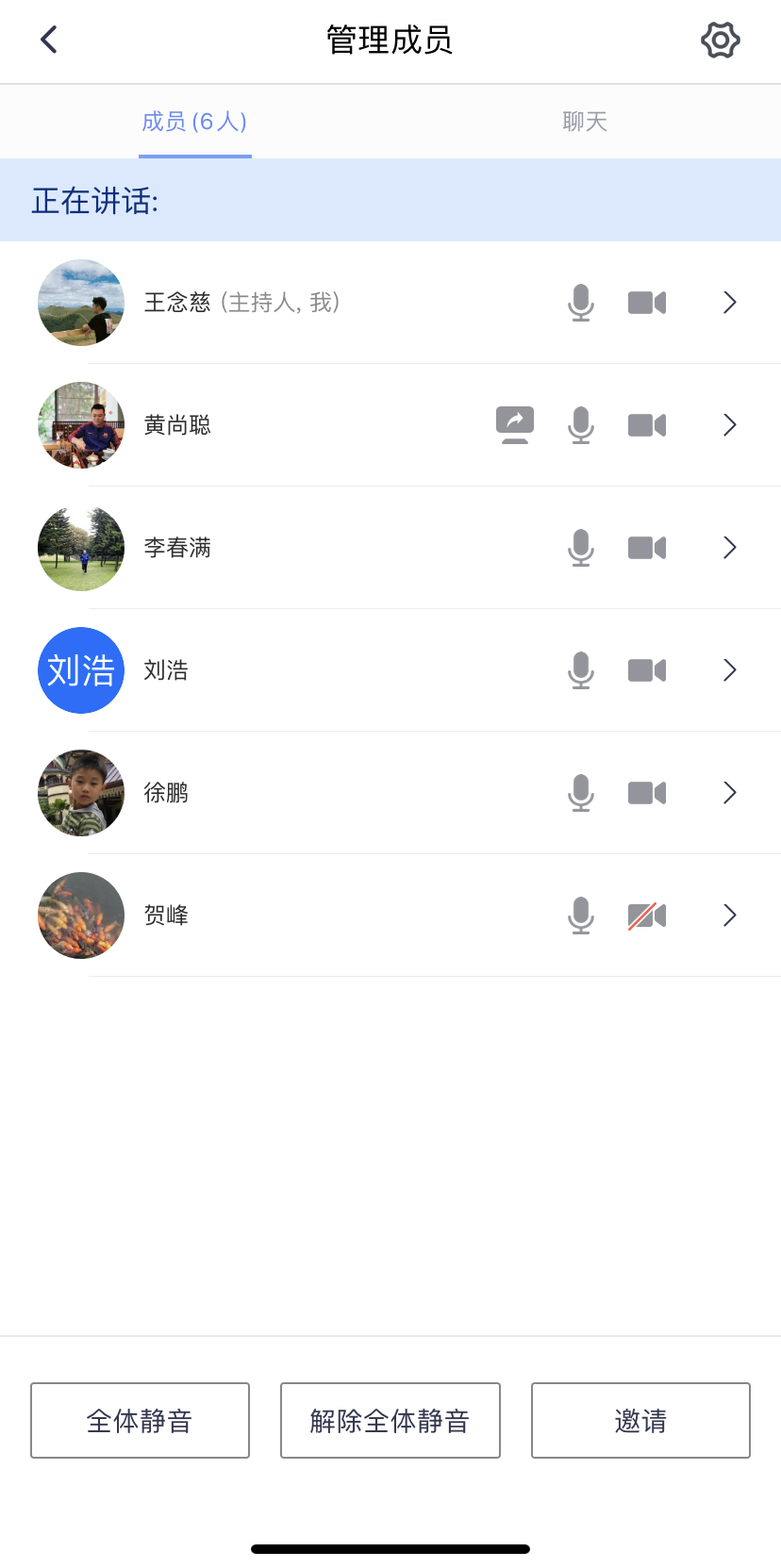This screenshot has width=781, height=1568.
Task: Open member options for 黄尚聪
Action: pyautogui.click(x=729, y=425)
